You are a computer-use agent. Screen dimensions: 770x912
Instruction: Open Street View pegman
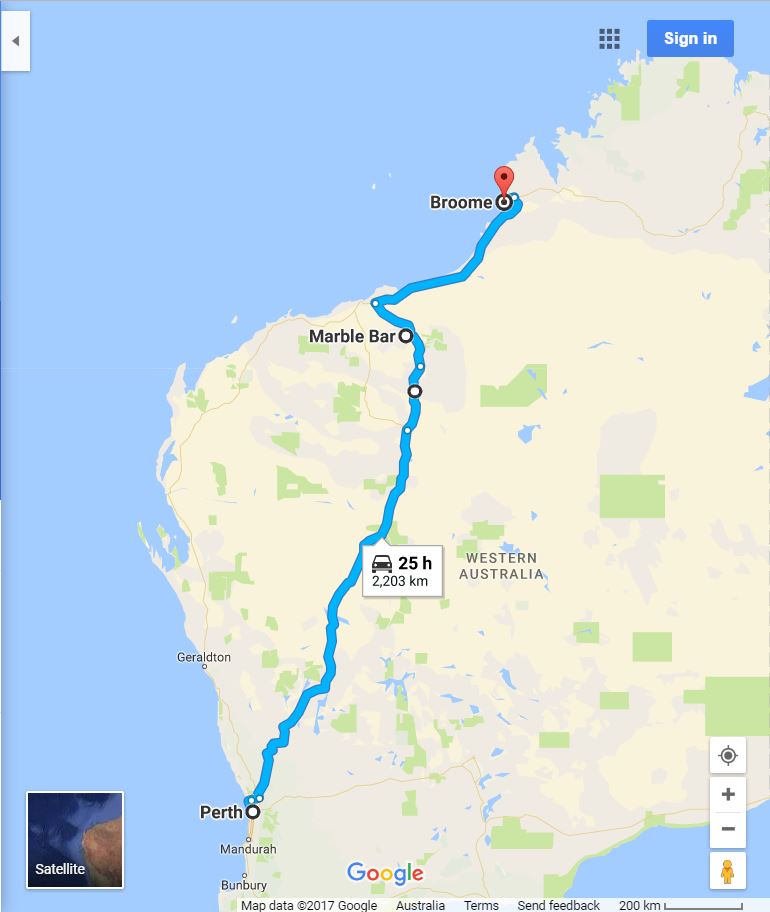727,870
